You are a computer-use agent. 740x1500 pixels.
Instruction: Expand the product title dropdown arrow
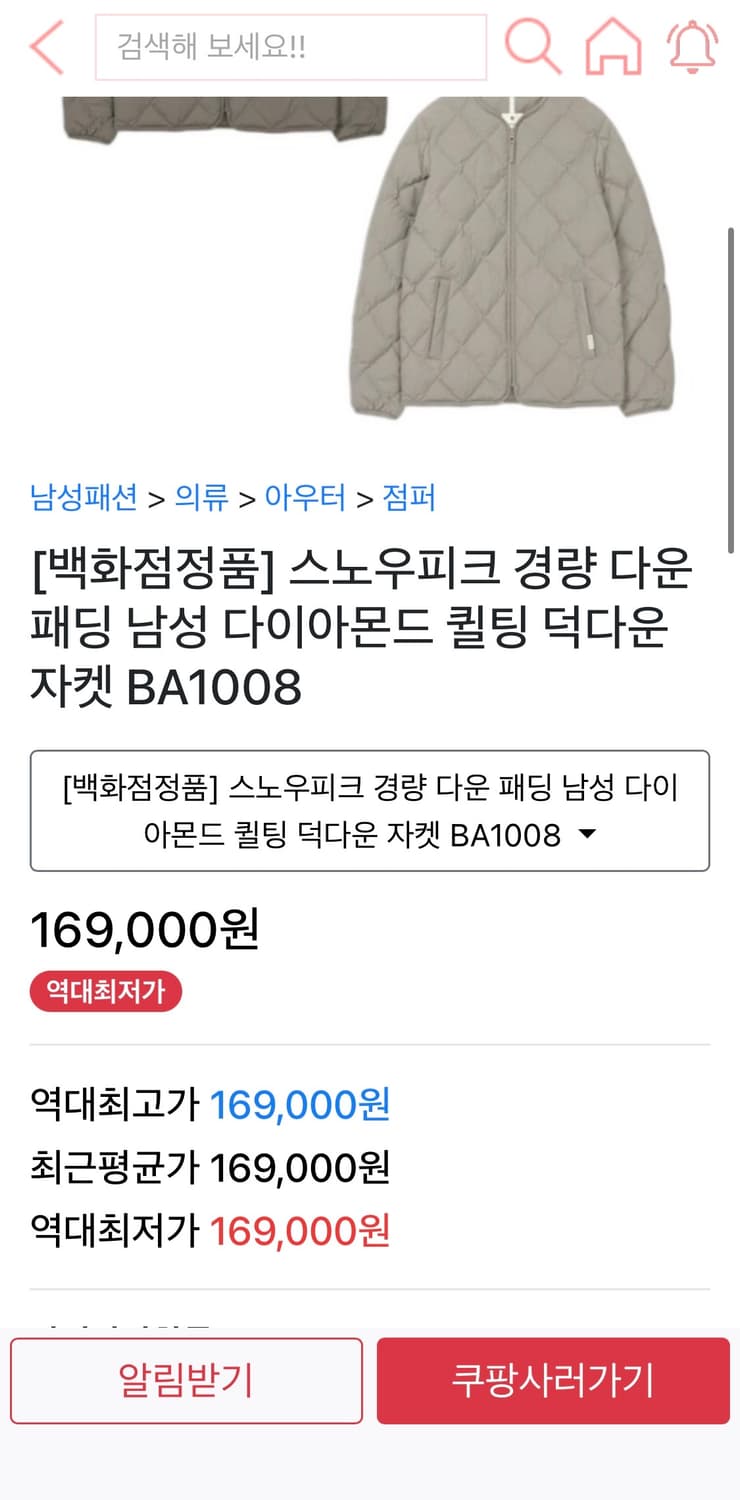(590, 833)
